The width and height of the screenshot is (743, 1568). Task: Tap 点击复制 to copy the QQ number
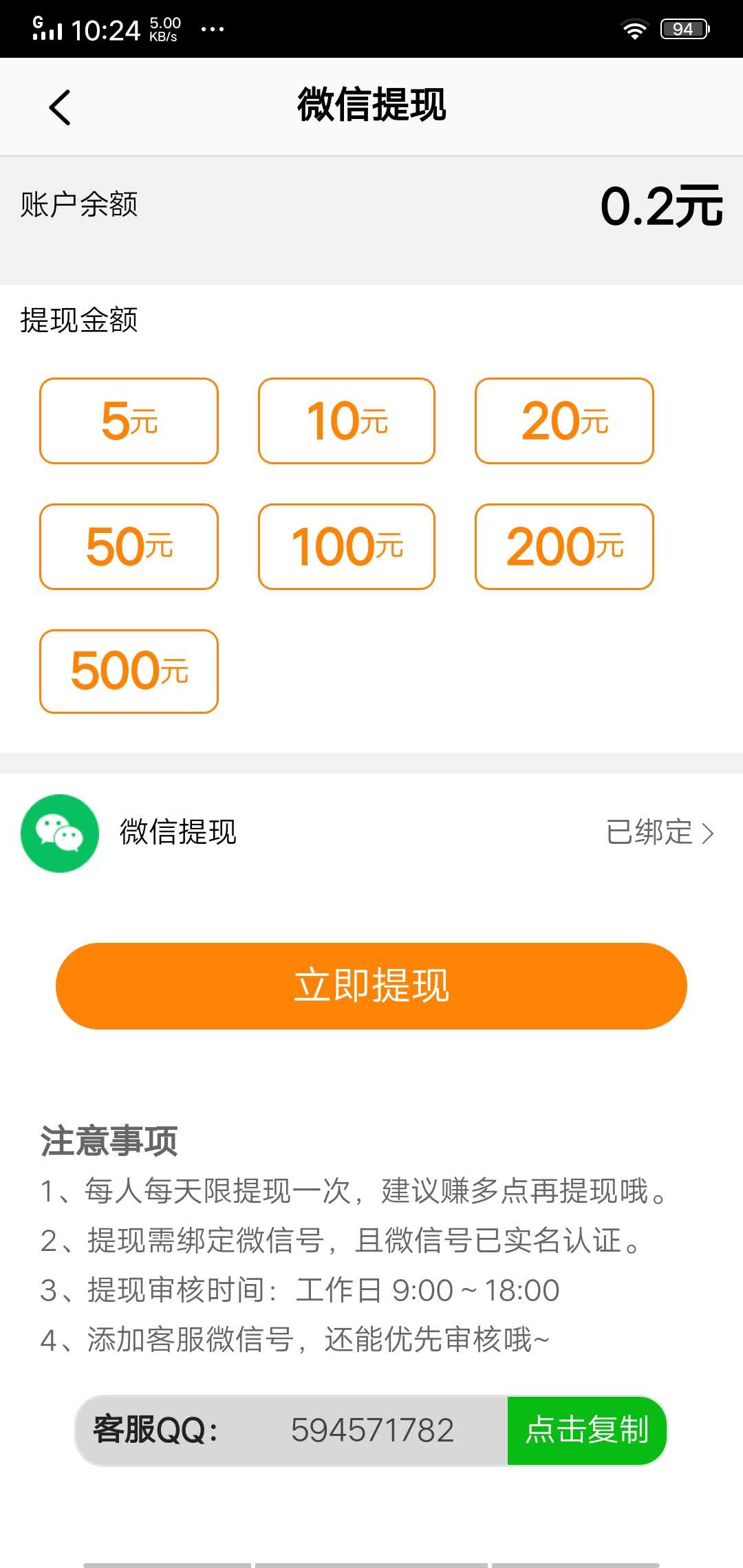[585, 1431]
